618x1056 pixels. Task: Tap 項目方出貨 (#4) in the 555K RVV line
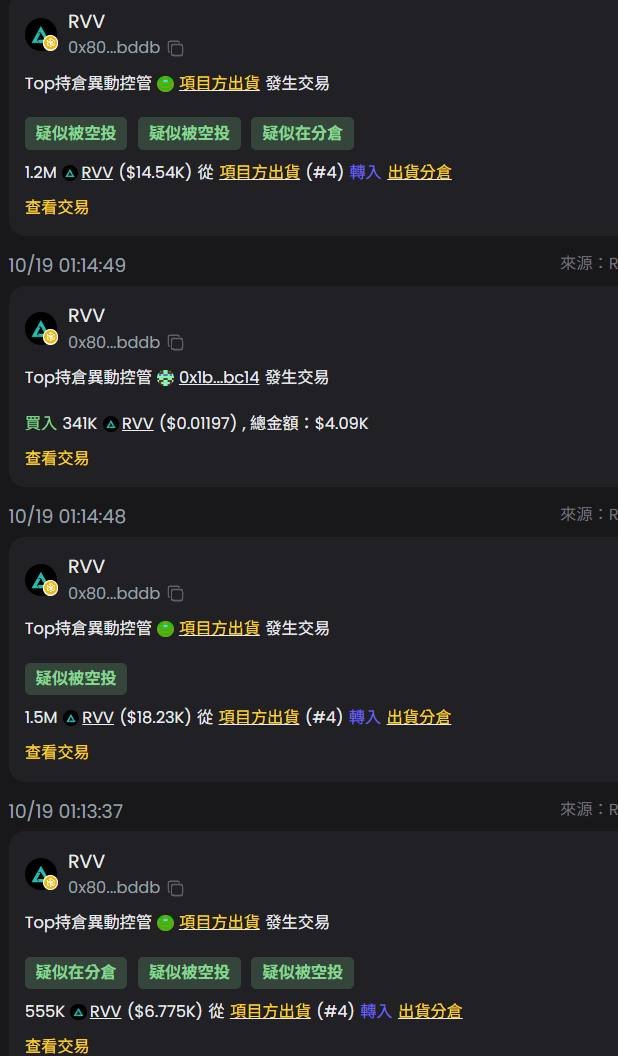pyautogui.click(x=270, y=1011)
